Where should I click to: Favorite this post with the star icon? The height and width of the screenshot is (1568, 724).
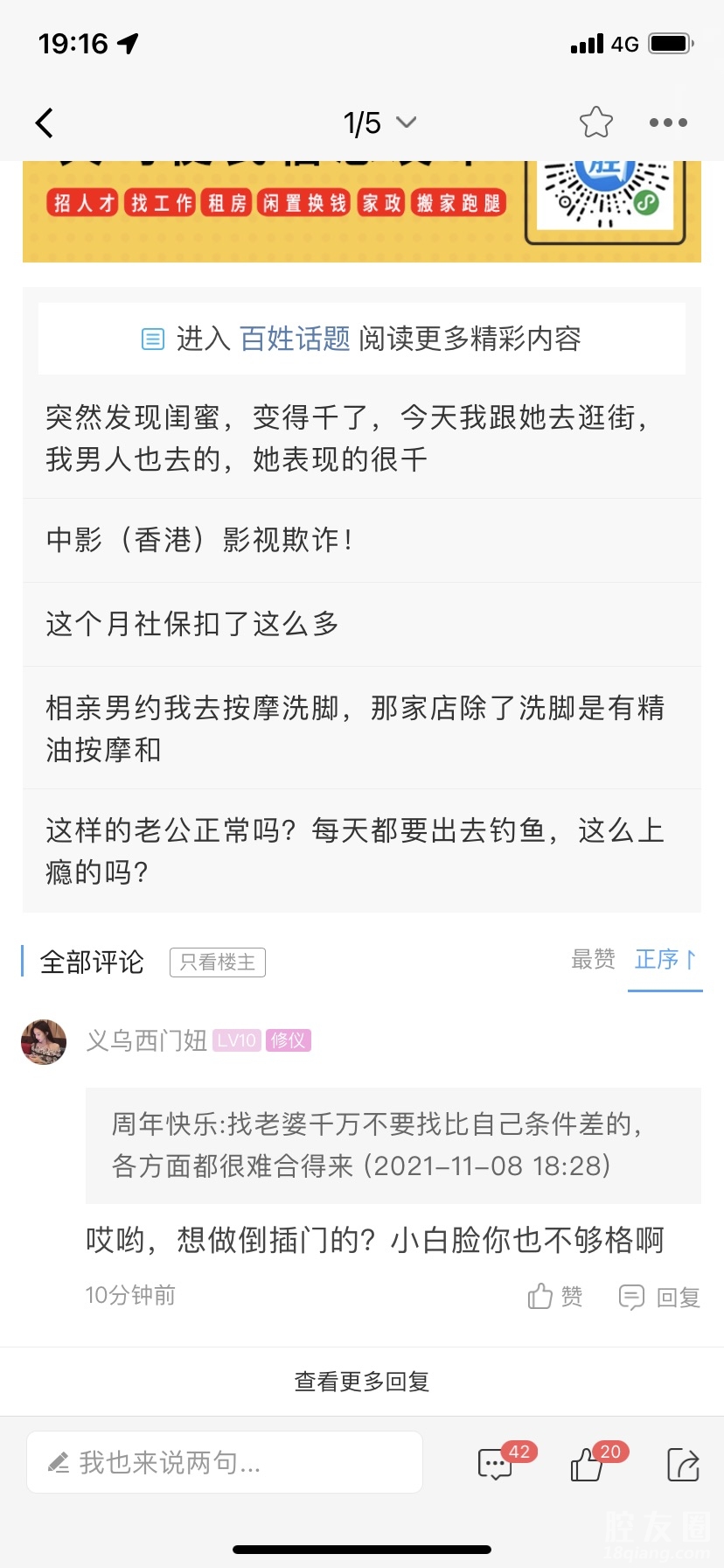(595, 122)
